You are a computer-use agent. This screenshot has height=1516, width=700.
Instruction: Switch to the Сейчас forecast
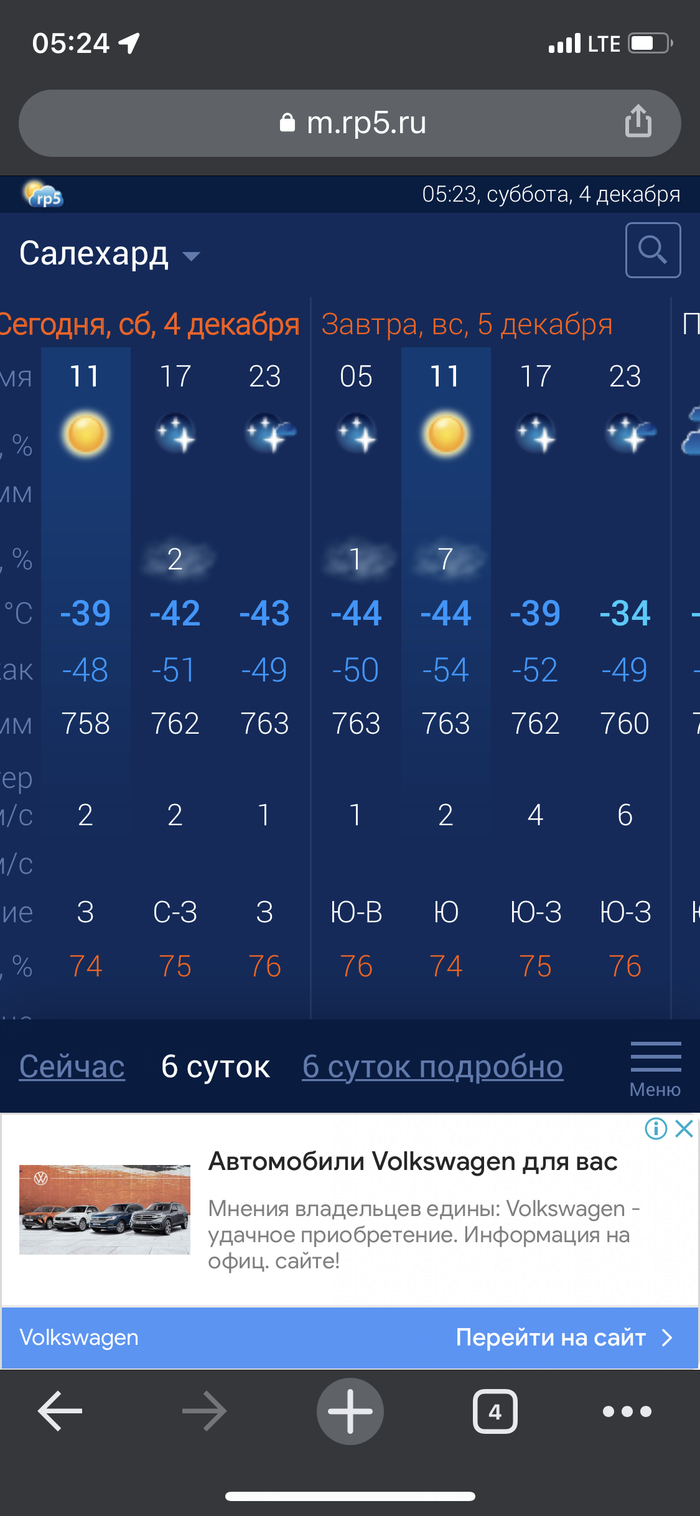point(72,1066)
